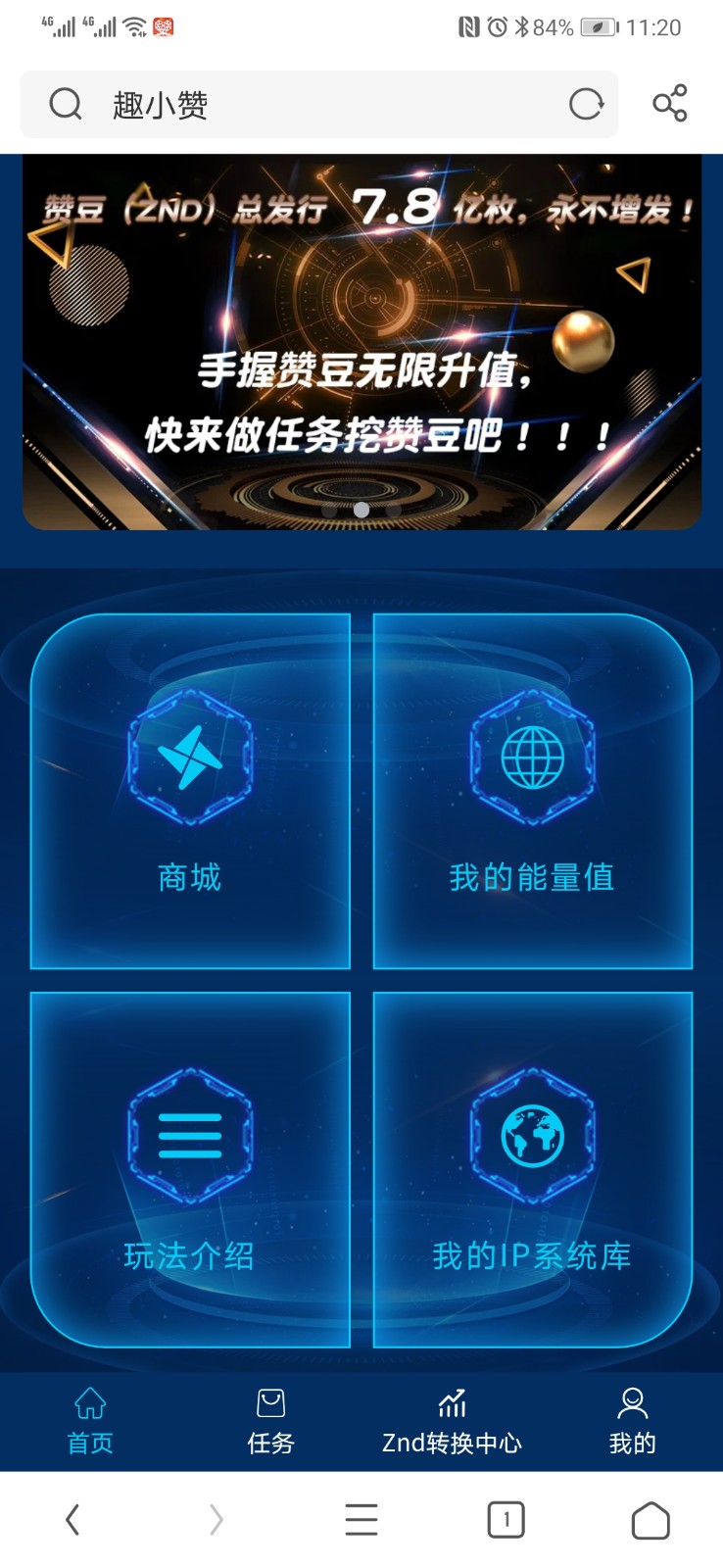
Task: Open the 我的IP系统库 tile
Action: point(532,1169)
